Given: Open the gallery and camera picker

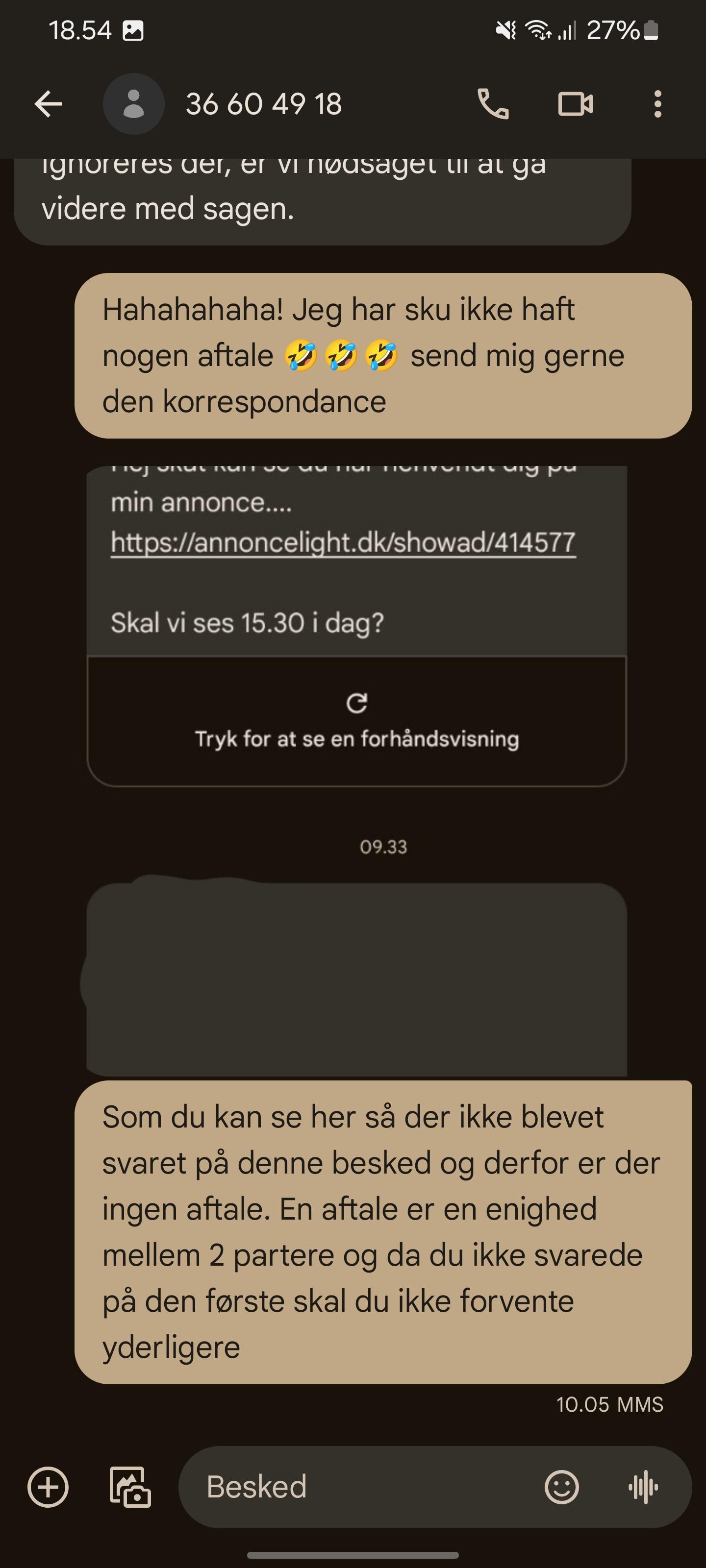Looking at the screenshot, I should [x=130, y=1487].
